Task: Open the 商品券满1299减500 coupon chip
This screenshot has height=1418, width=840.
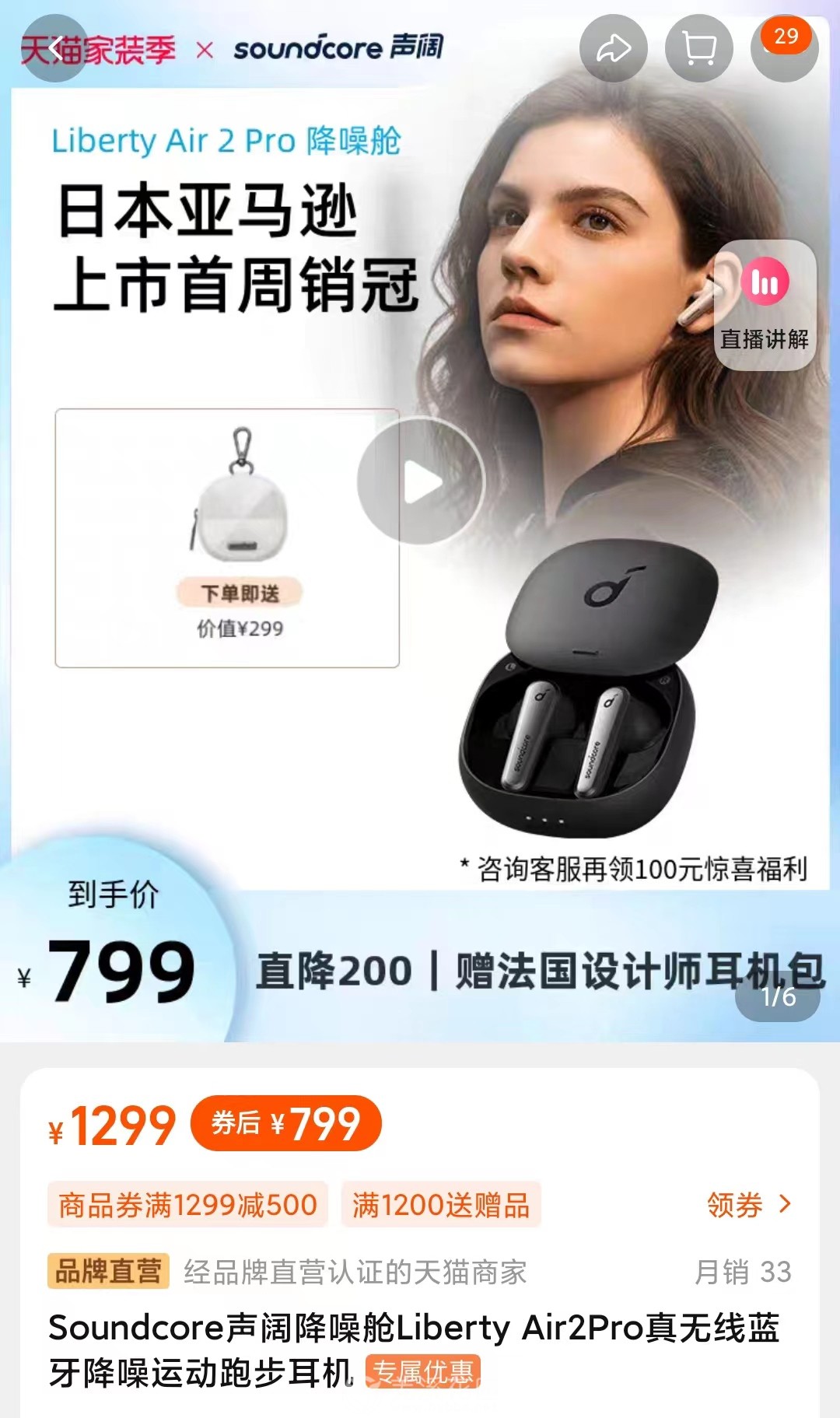Action: coord(187,1205)
